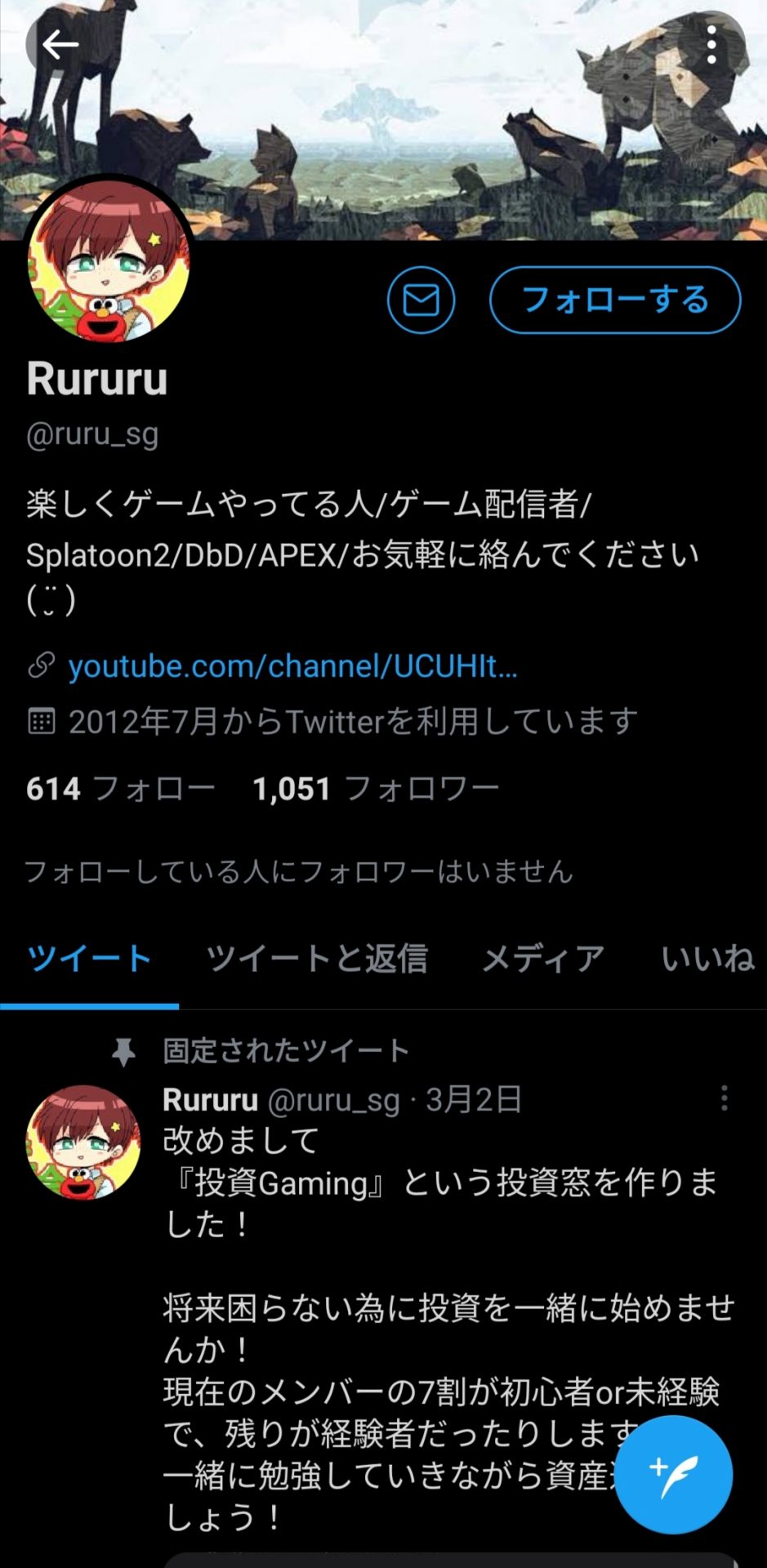Tap the avatar beside the pinned tweet
Screen dimensions: 767x1568
(x=83, y=1143)
